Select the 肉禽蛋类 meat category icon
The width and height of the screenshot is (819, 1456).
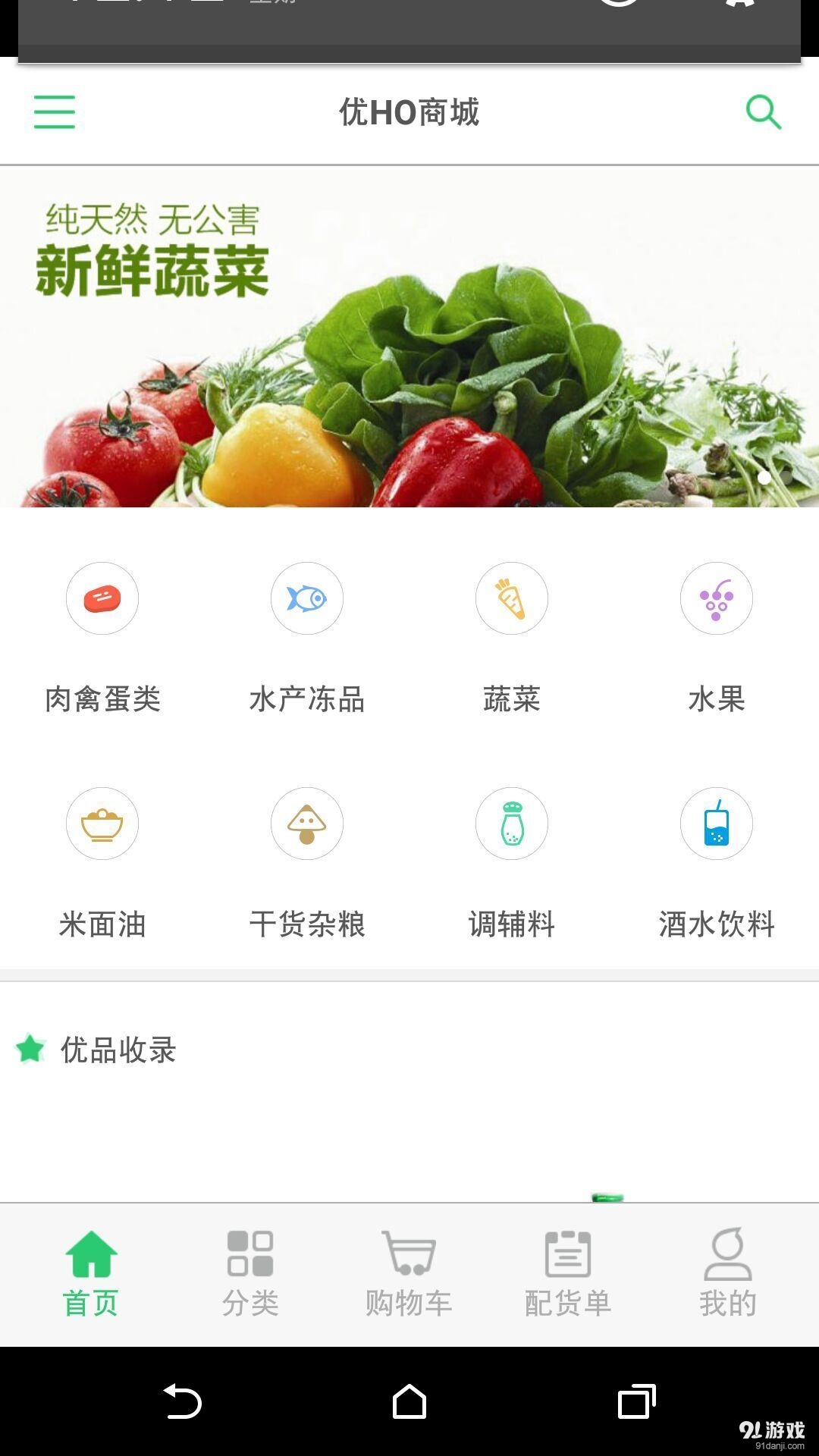tap(102, 598)
